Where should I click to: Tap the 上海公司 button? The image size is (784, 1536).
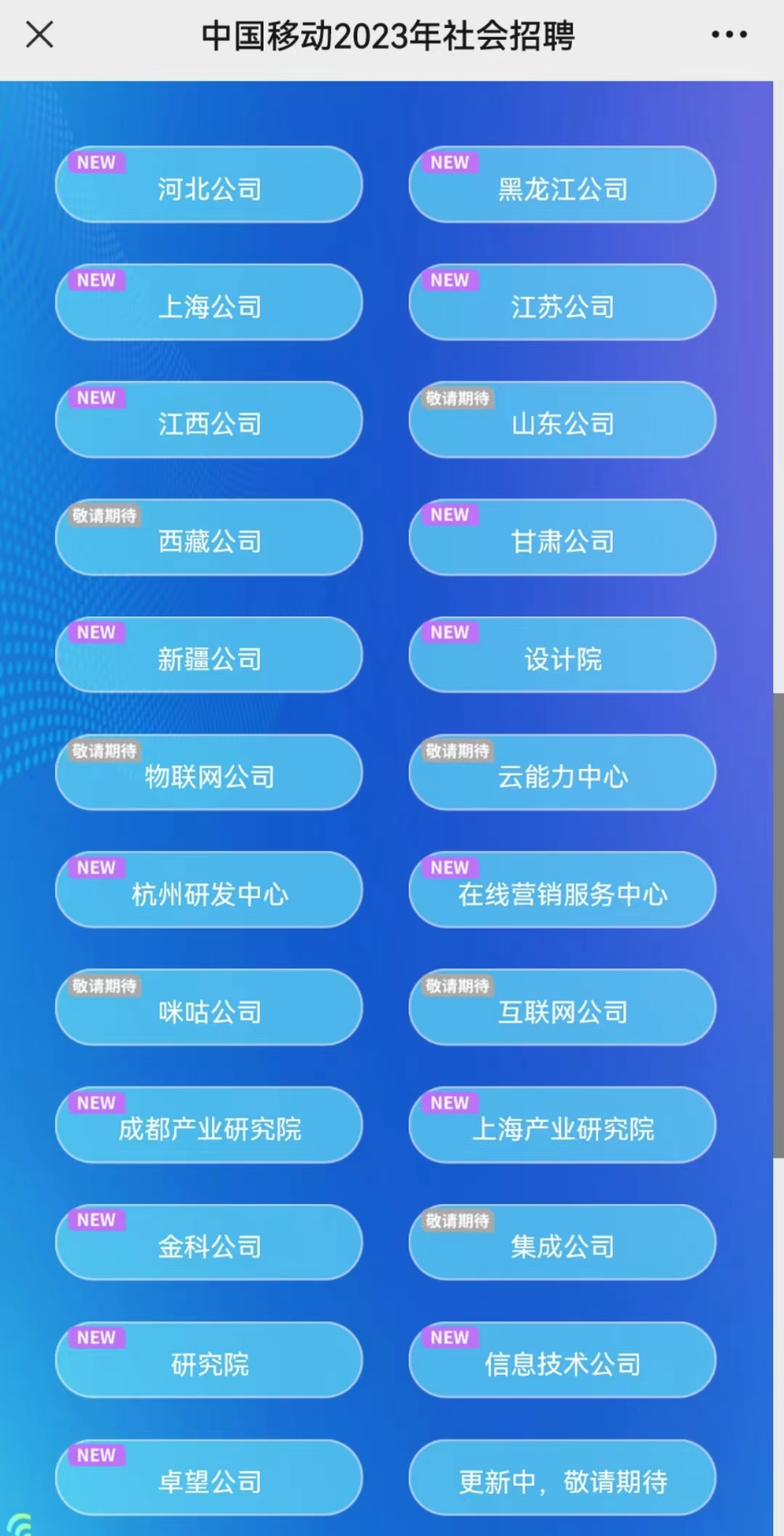[209, 303]
